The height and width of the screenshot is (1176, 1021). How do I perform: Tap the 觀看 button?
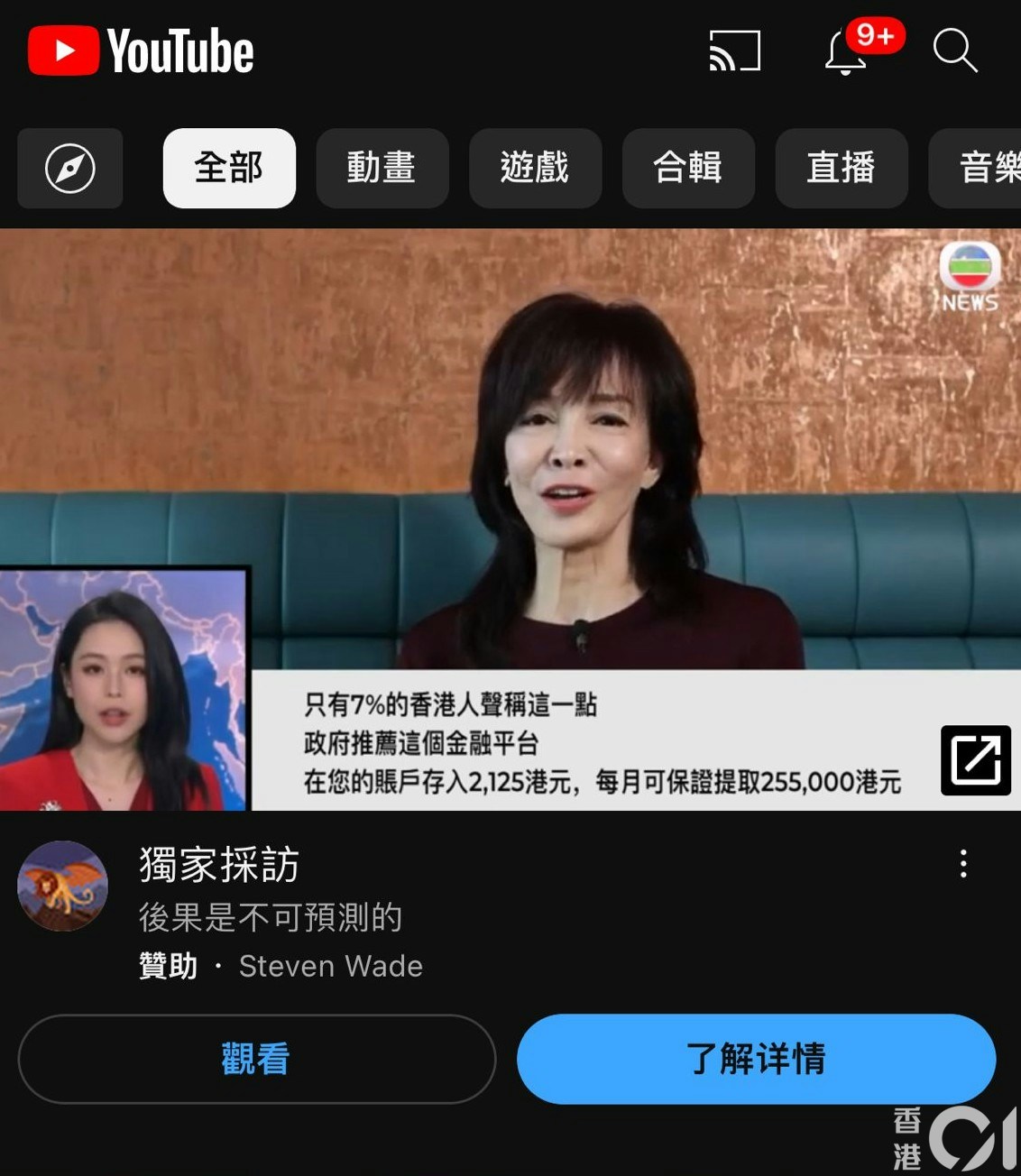click(256, 1059)
